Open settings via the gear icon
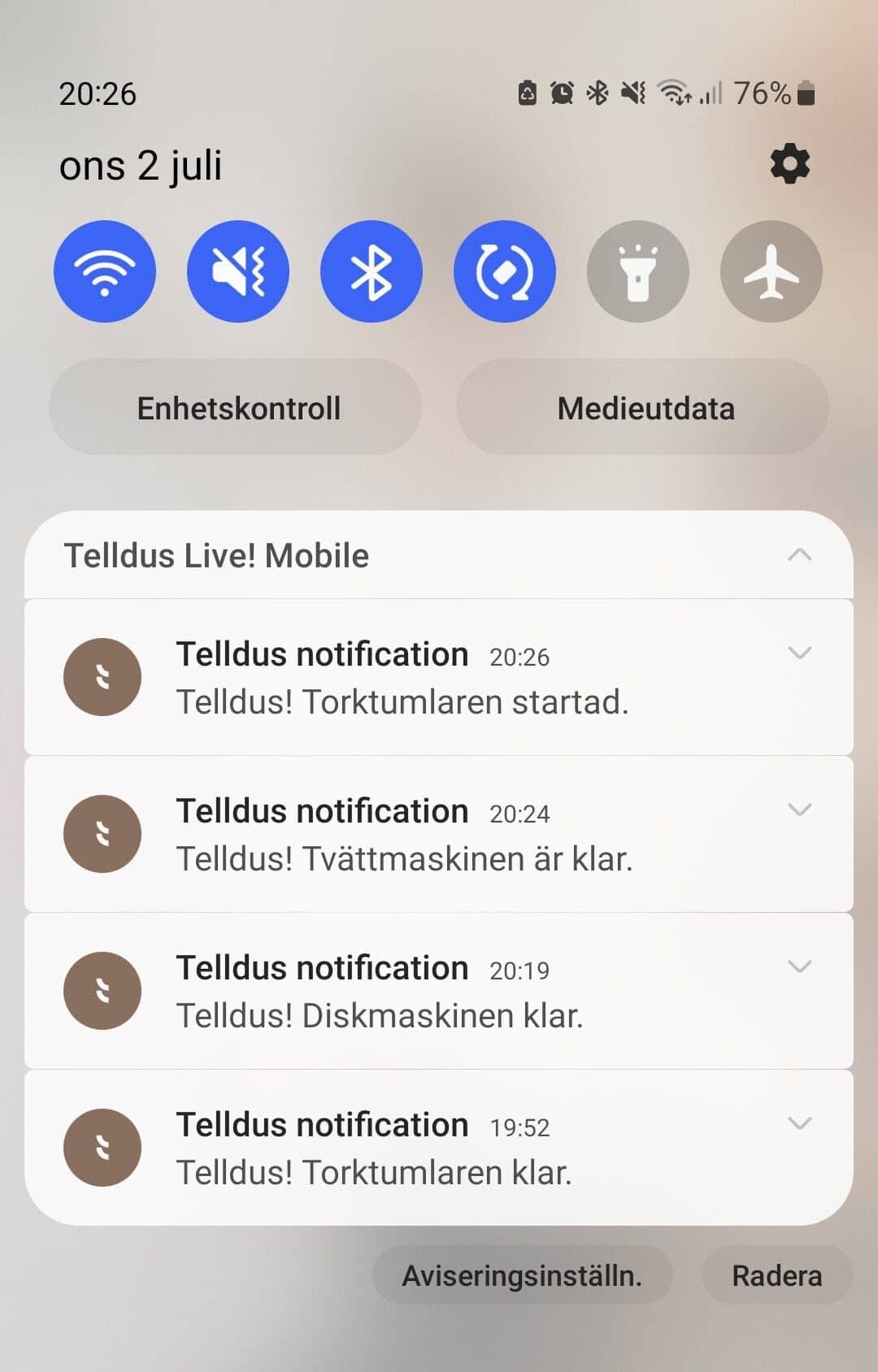The width and height of the screenshot is (878, 1372). (x=789, y=165)
